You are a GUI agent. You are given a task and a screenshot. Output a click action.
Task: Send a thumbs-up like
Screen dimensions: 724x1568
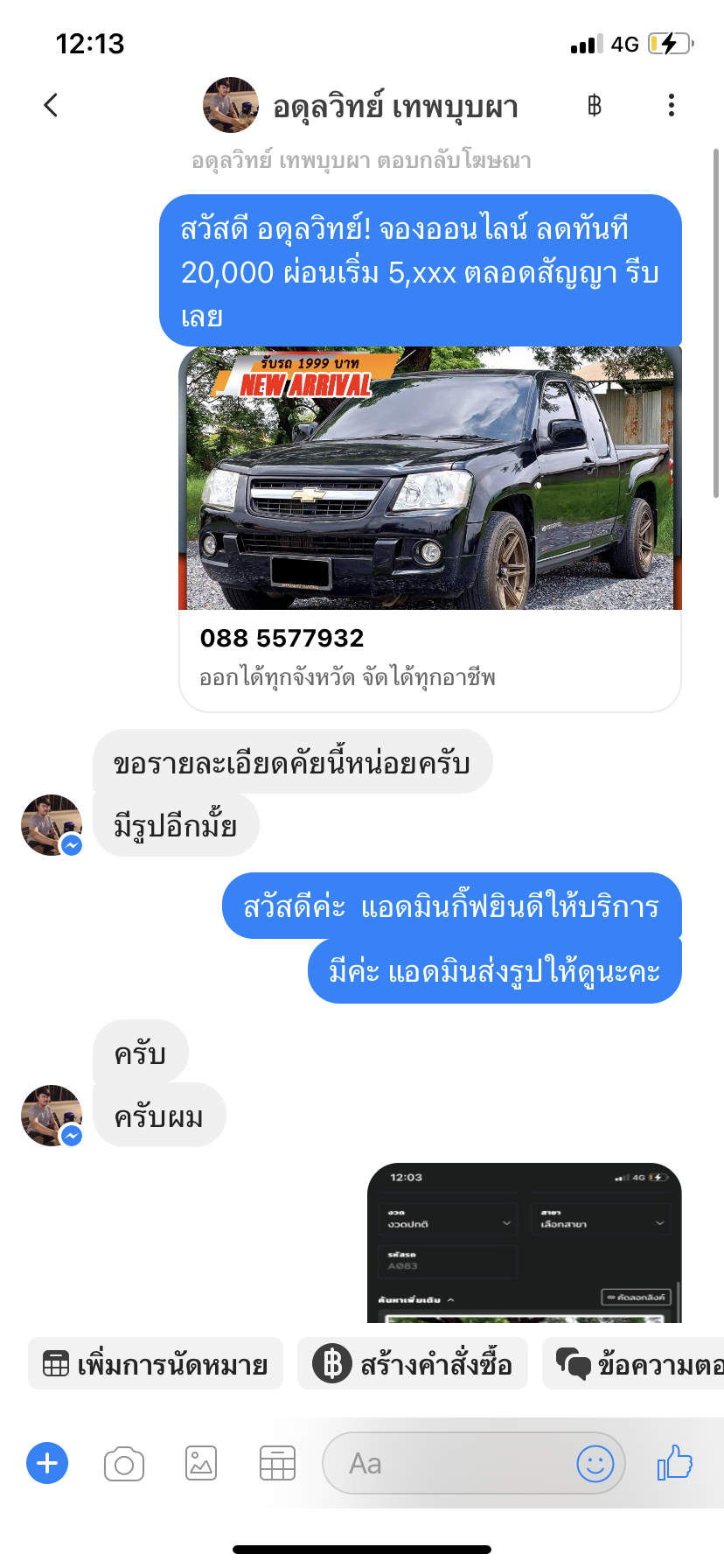click(675, 1462)
